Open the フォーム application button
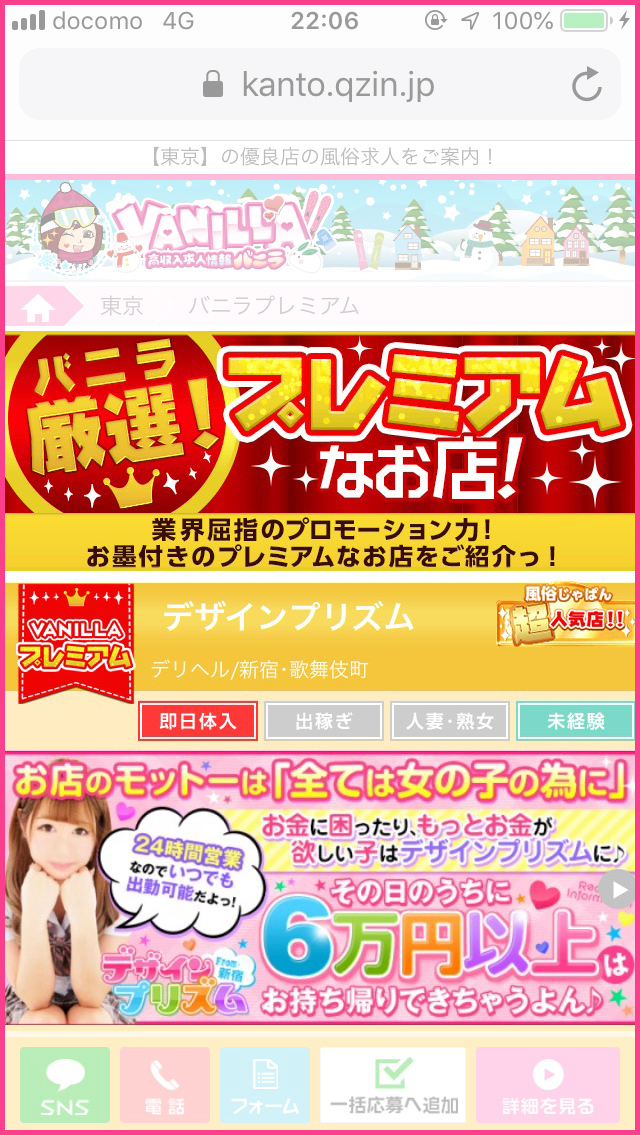This screenshot has width=640, height=1135. [265, 1085]
